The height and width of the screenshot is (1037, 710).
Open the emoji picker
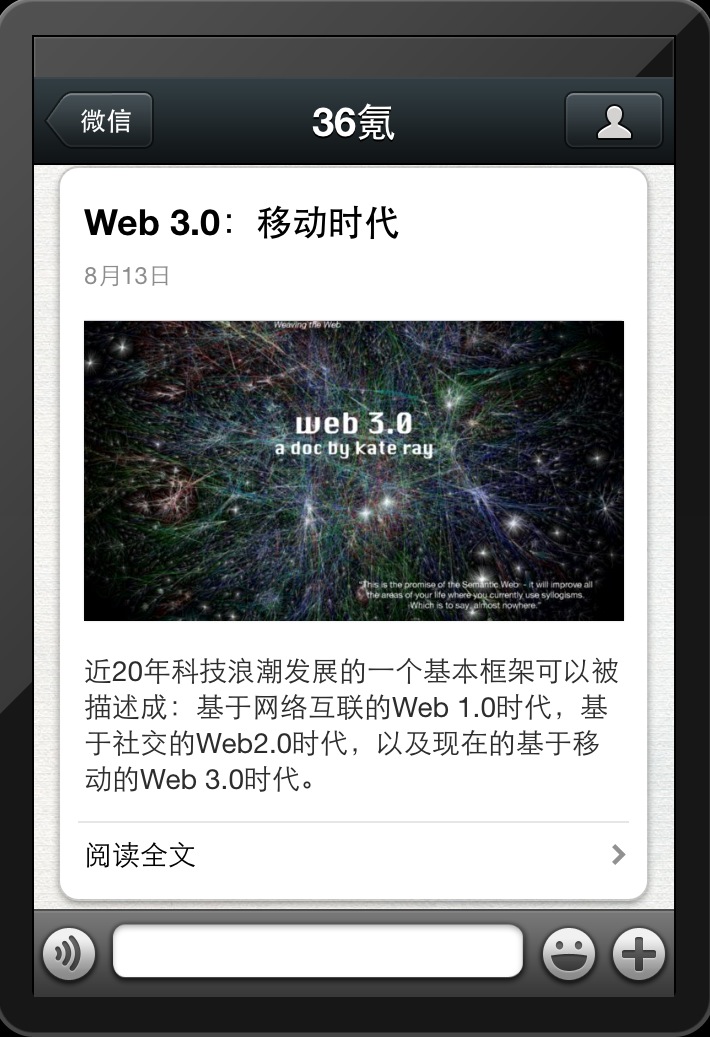click(x=569, y=954)
